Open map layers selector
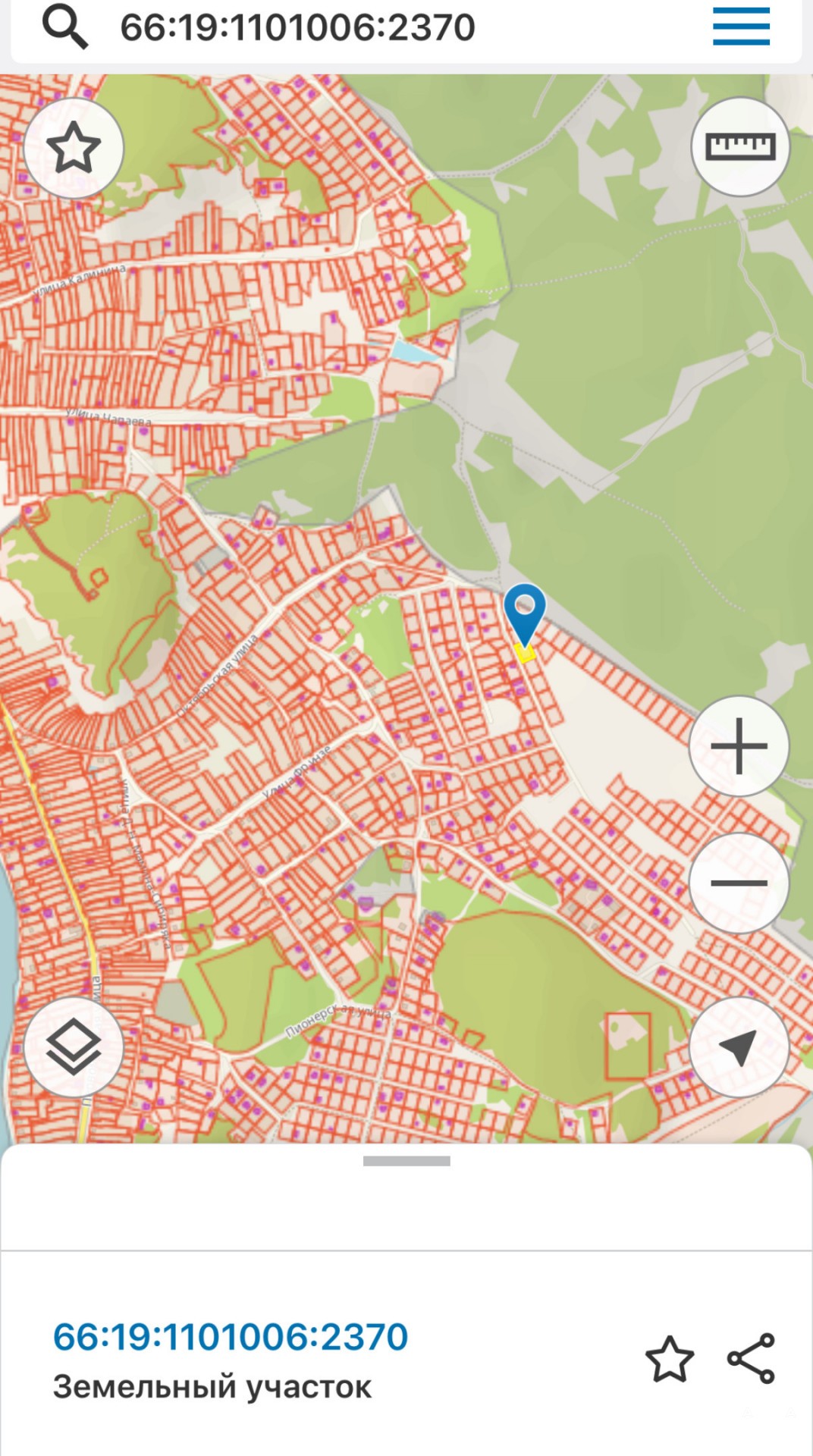 coord(74,1046)
